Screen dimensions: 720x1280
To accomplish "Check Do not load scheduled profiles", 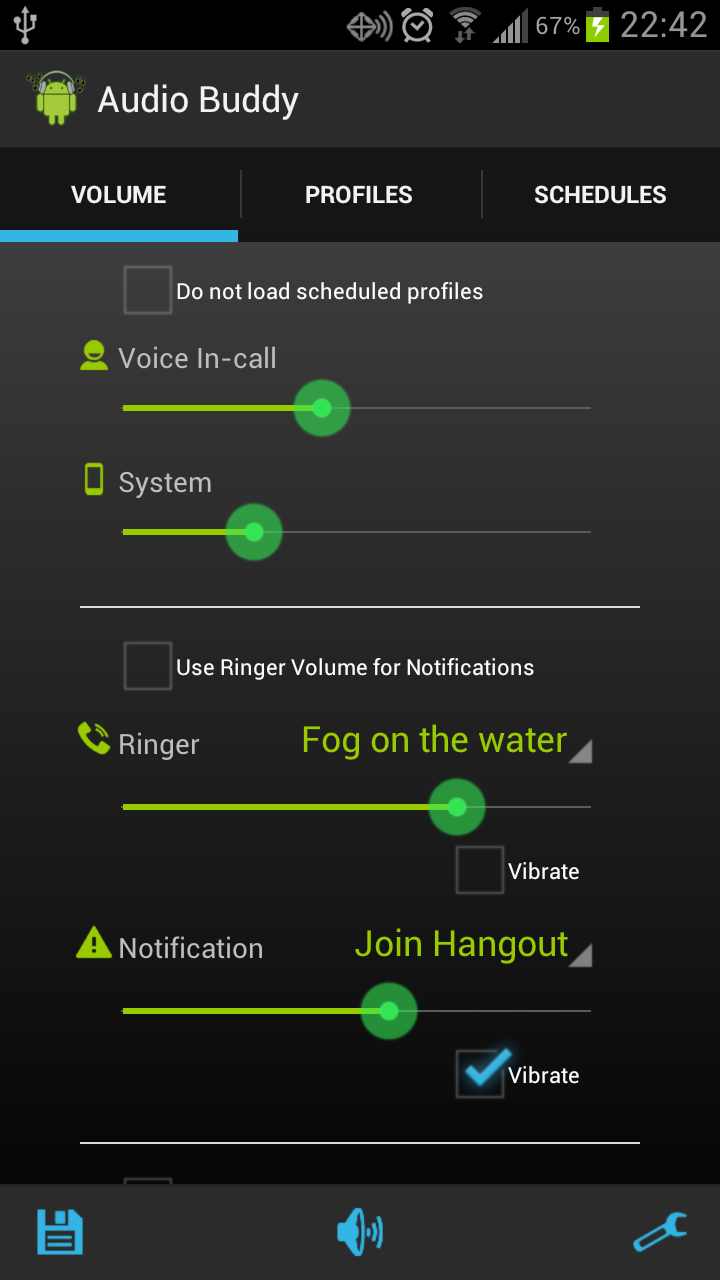I will [148, 291].
